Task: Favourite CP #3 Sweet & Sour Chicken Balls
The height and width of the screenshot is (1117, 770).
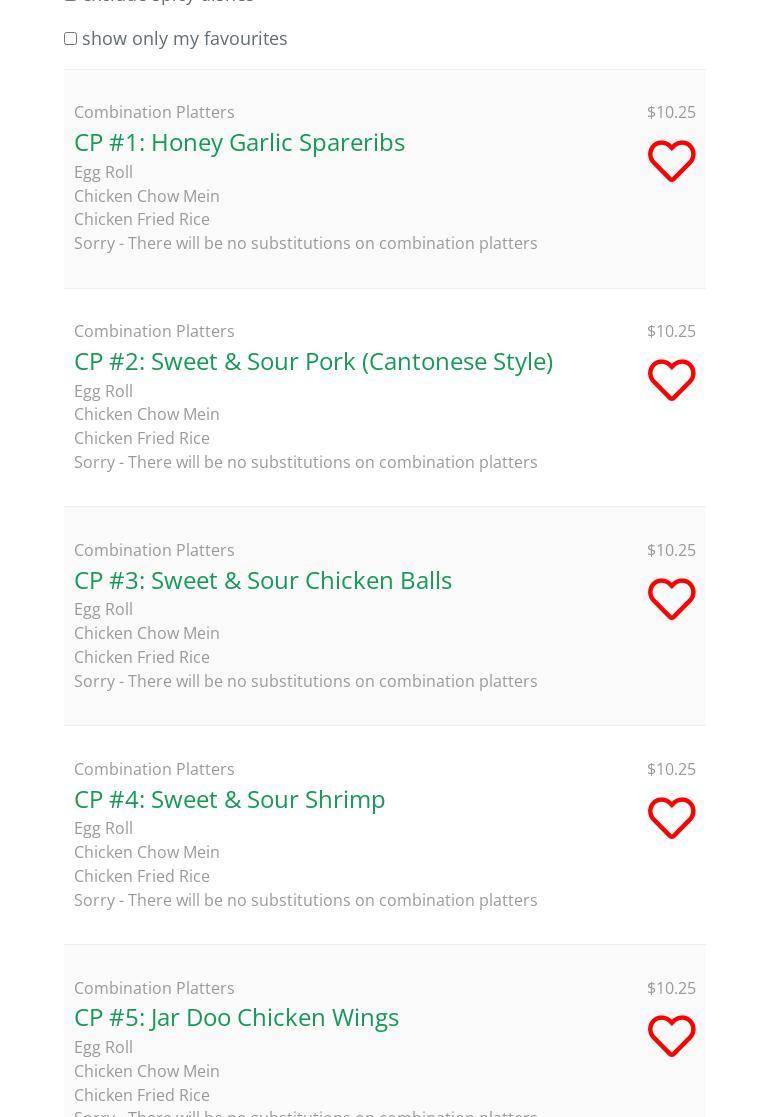Action: point(671,599)
